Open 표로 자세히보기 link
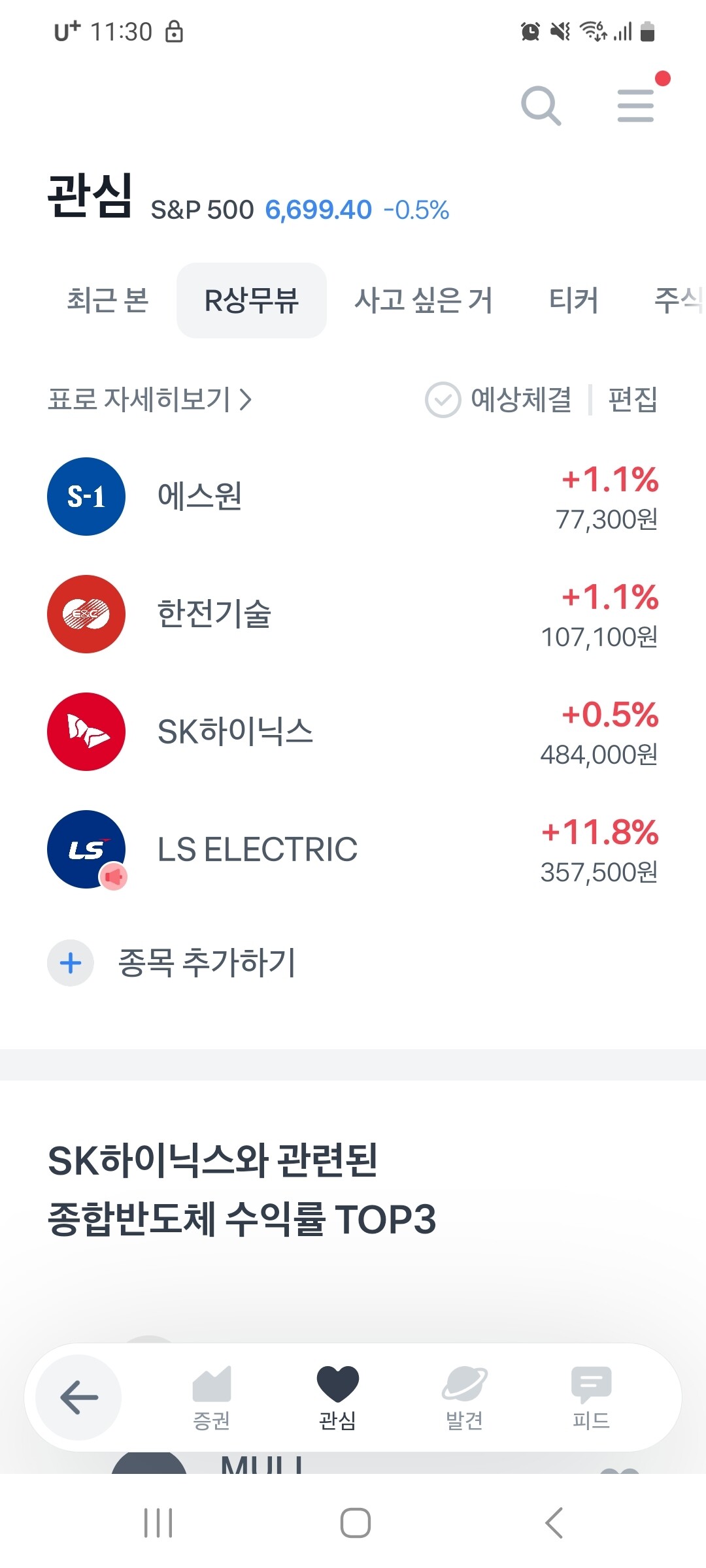The width and height of the screenshot is (706, 1568). pyautogui.click(x=150, y=399)
